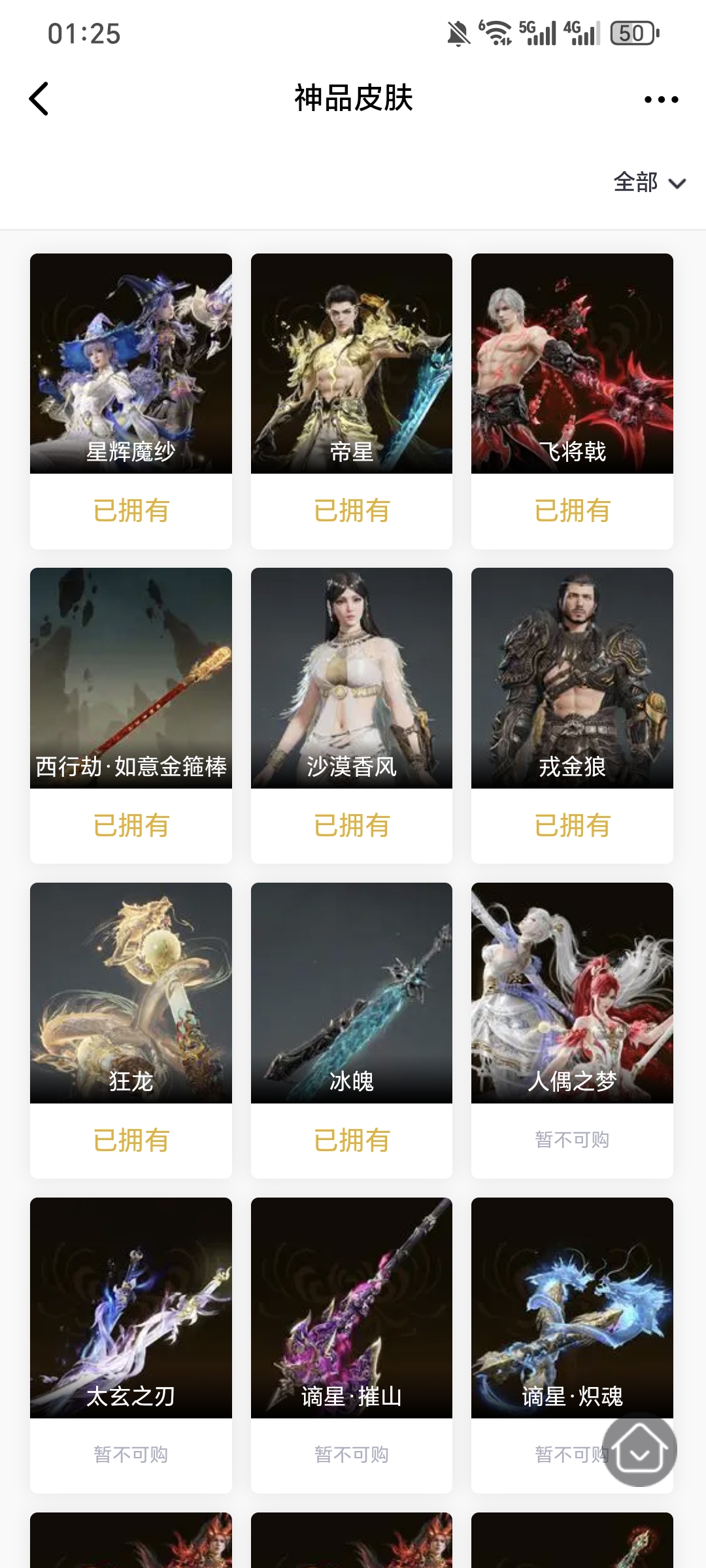Expand the 全部 filter dropdown
This screenshot has width=706, height=1568.
[x=648, y=182]
